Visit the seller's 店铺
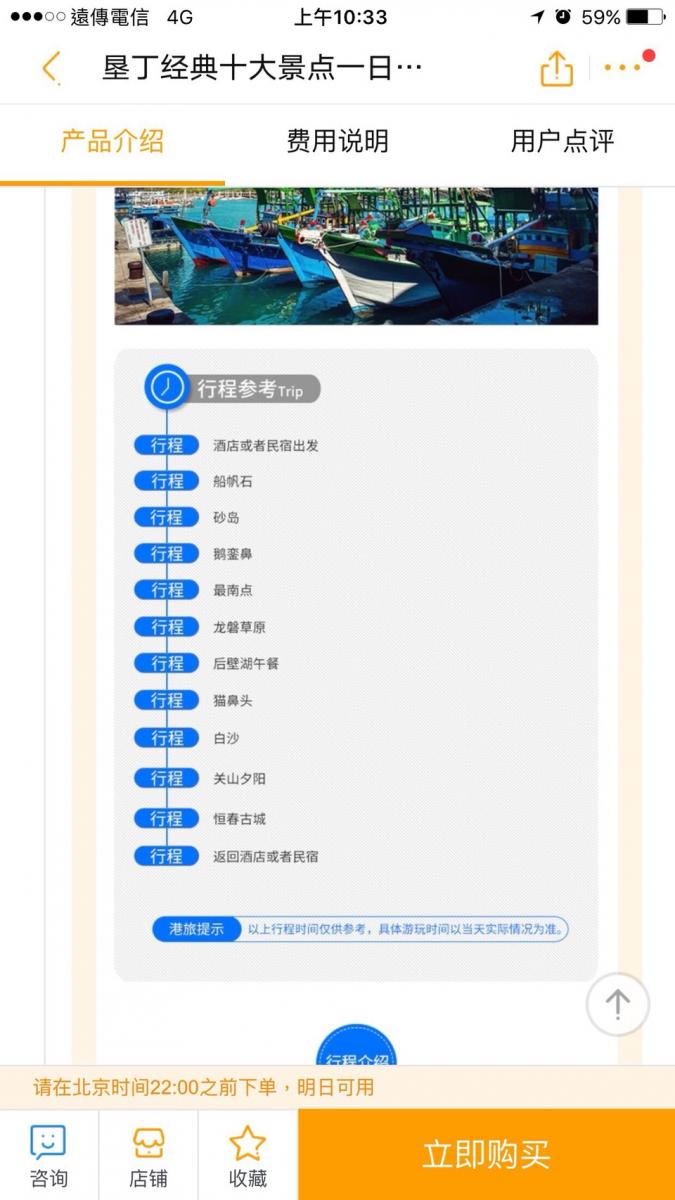Image resolution: width=675 pixels, height=1200 pixels. click(148, 1155)
